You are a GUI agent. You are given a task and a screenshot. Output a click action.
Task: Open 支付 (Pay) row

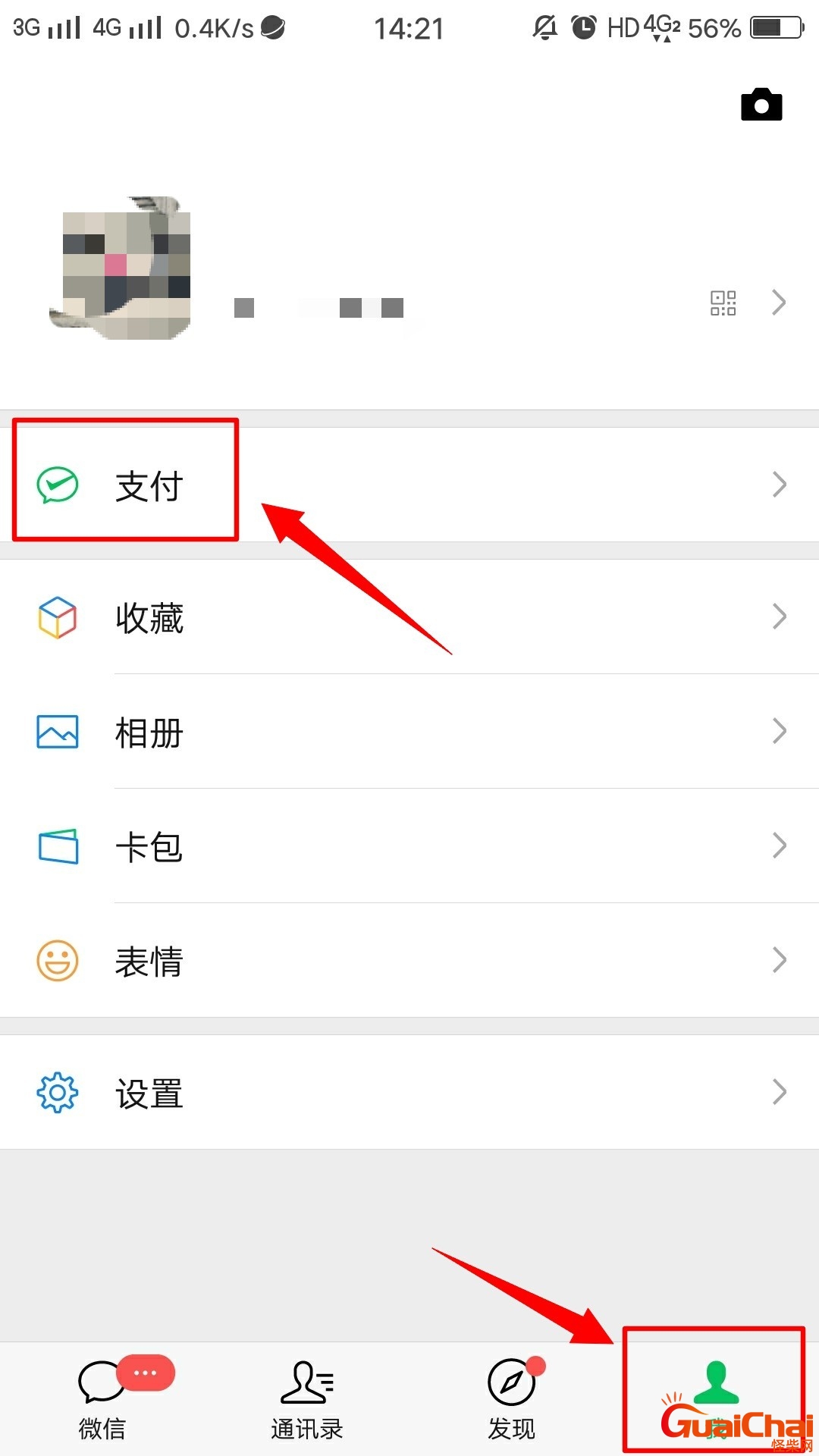tap(409, 485)
